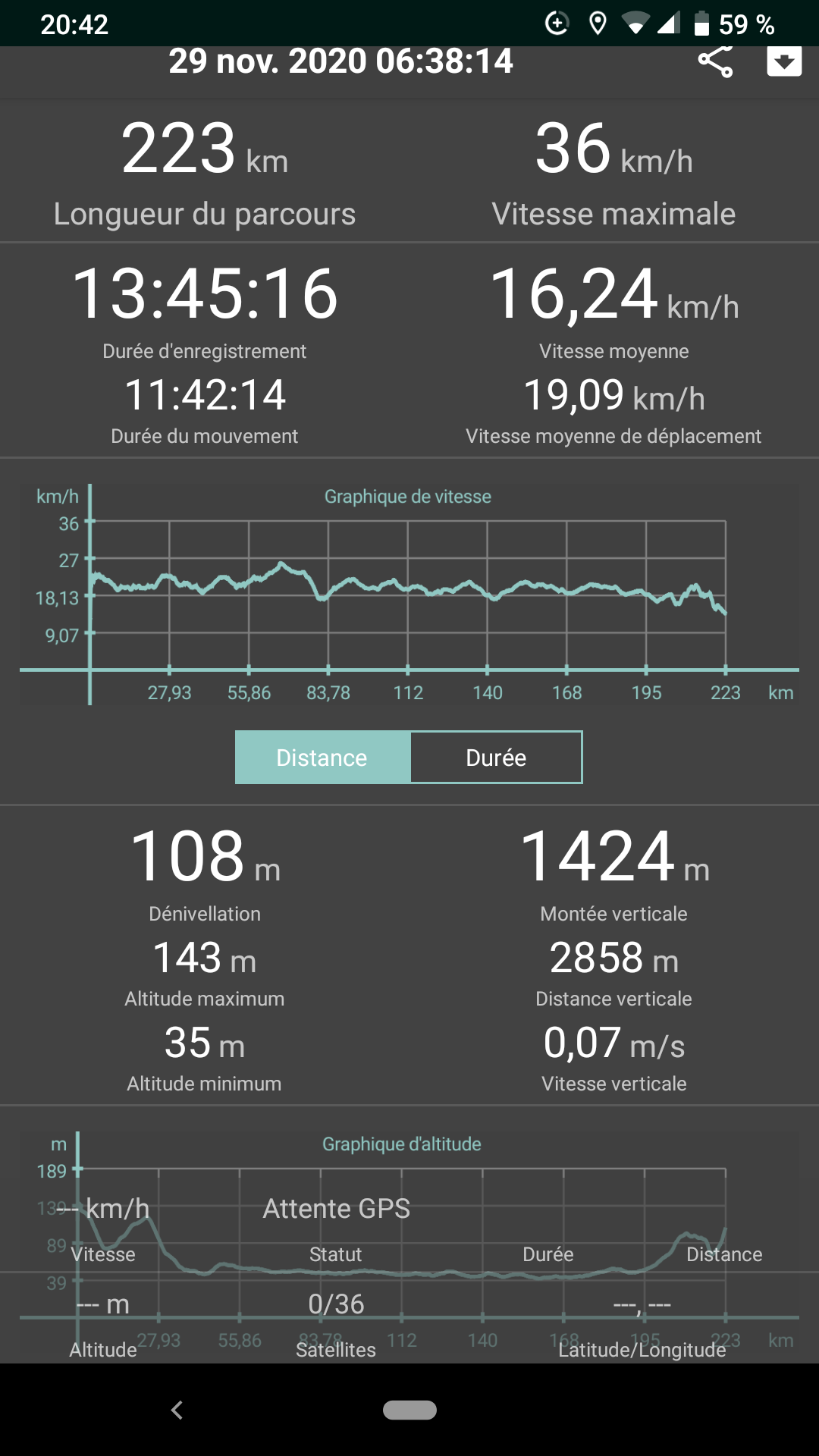Tap the home pill button

[409, 1410]
